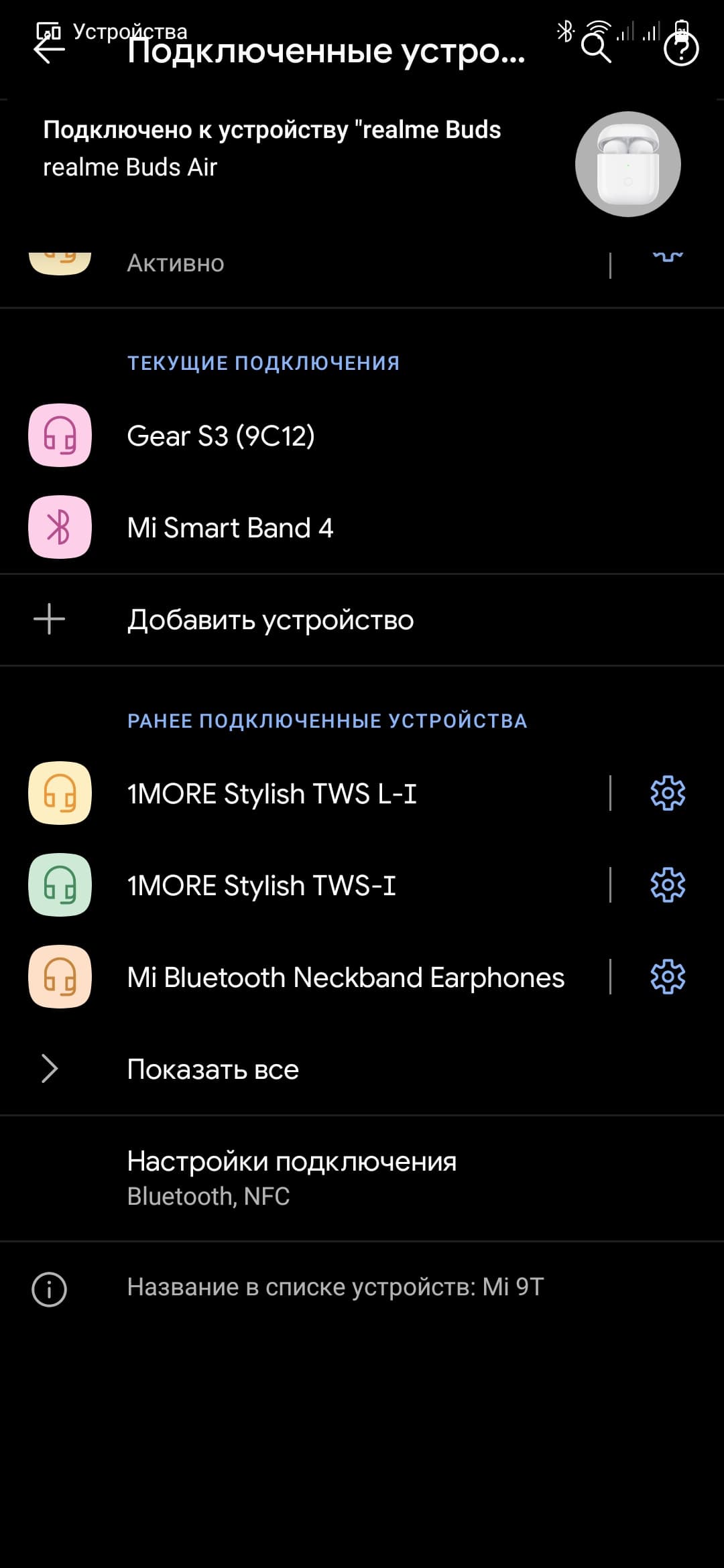The height and width of the screenshot is (1568, 724).
Task: Go back from connected devices
Action: 49,49
